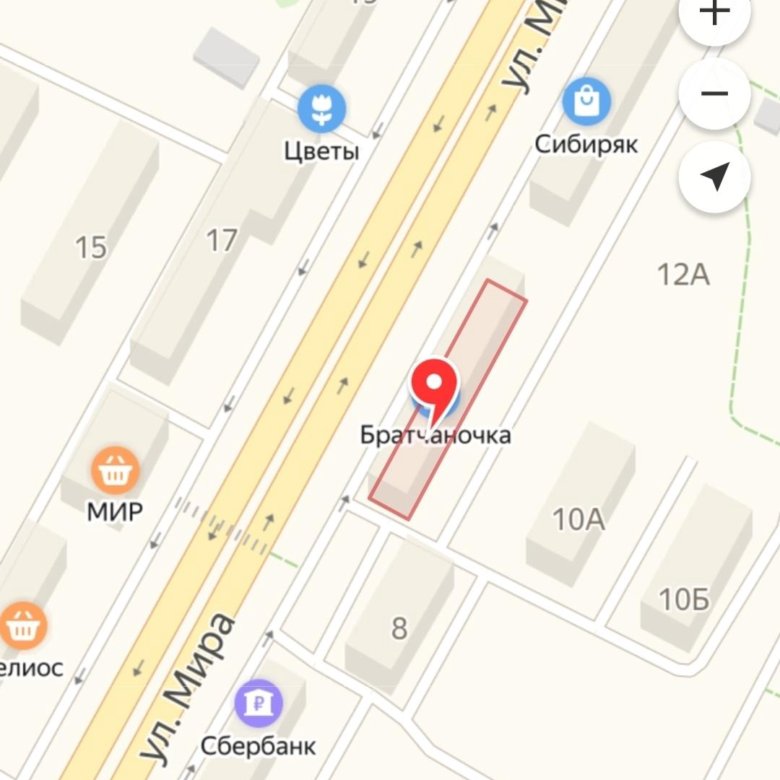
Task: Zoom out of the map
Action: click(714, 93)
